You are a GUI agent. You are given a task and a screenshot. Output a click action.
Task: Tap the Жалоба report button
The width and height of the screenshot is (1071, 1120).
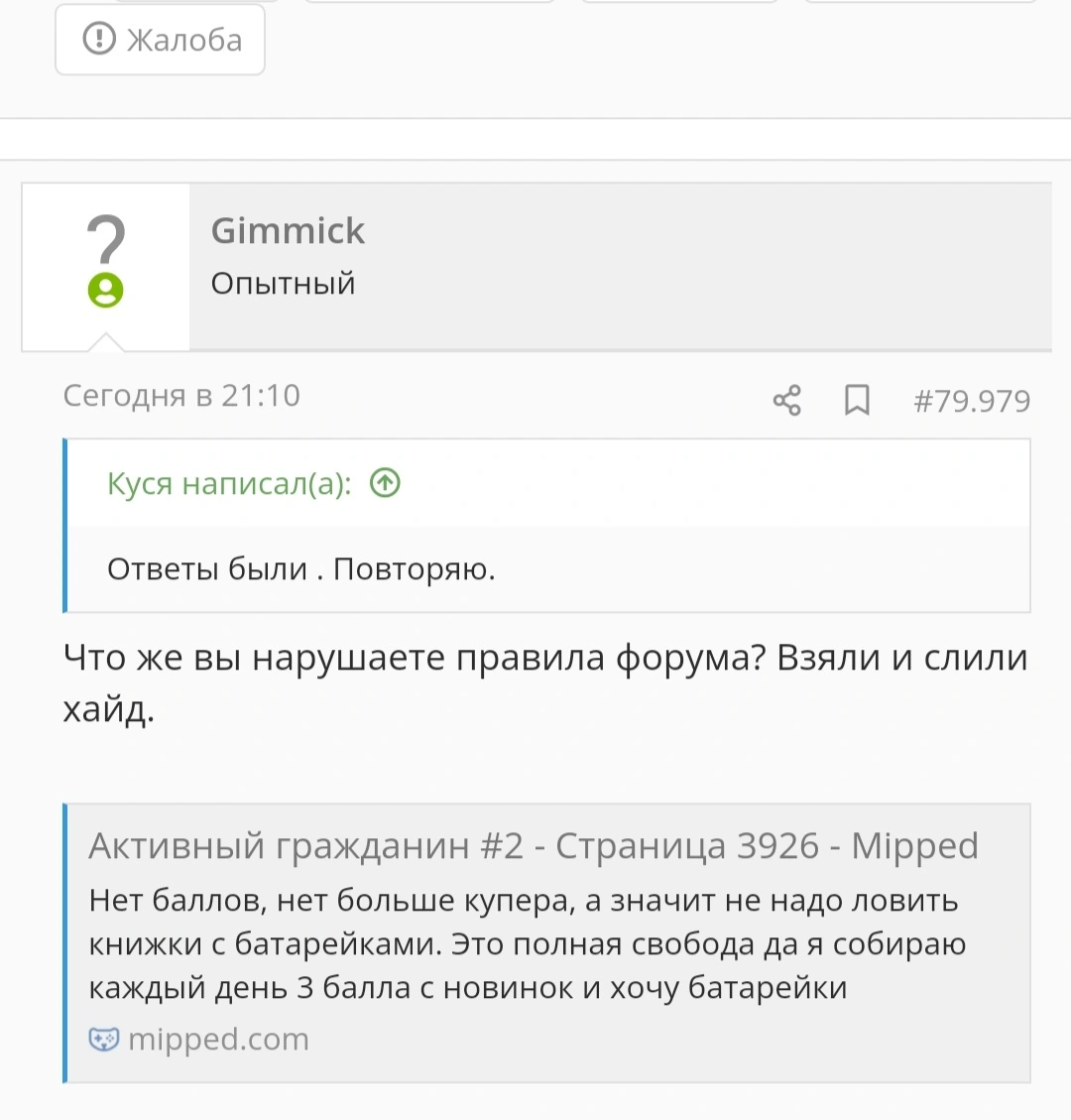(x=160, y=40)
